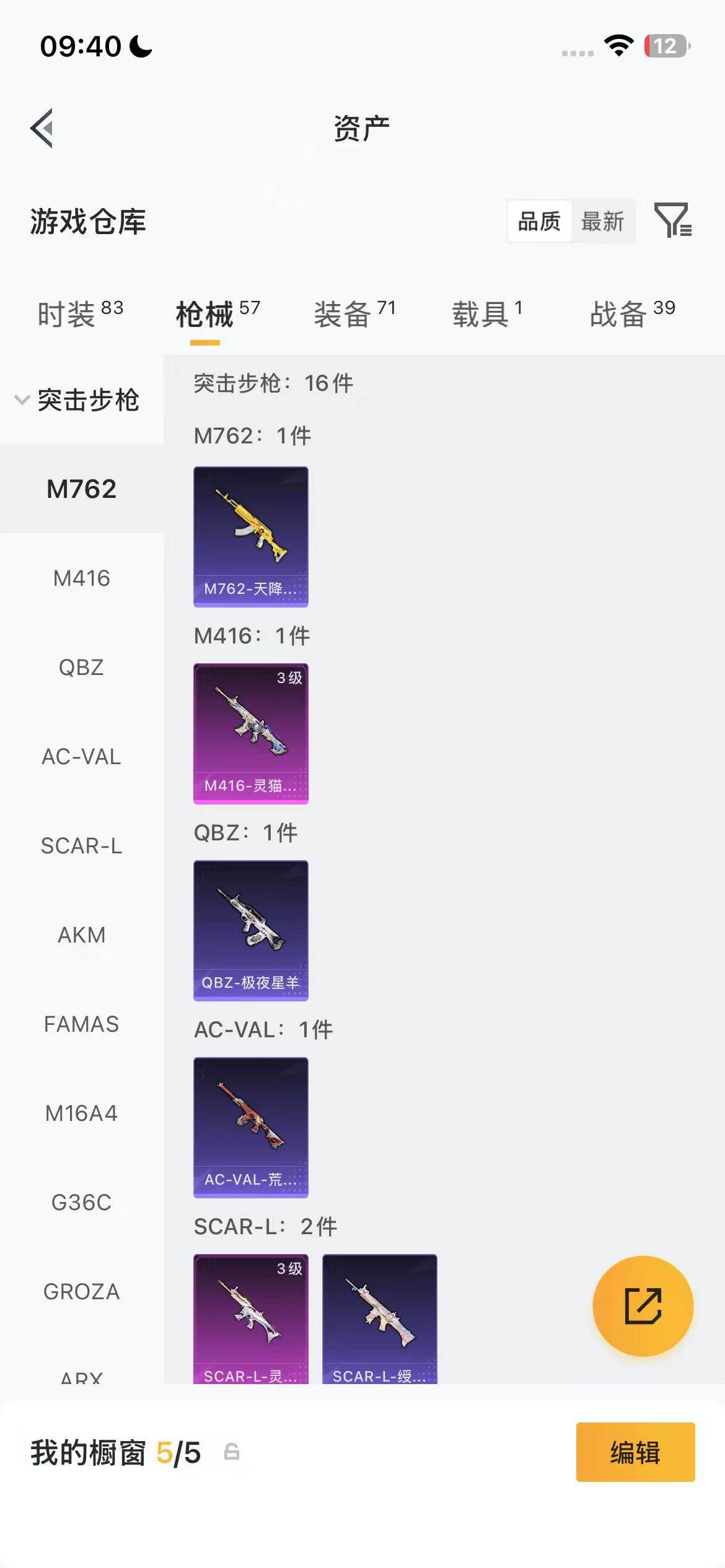Open the AC-VAL skin card

click(x=250, y=1127)
